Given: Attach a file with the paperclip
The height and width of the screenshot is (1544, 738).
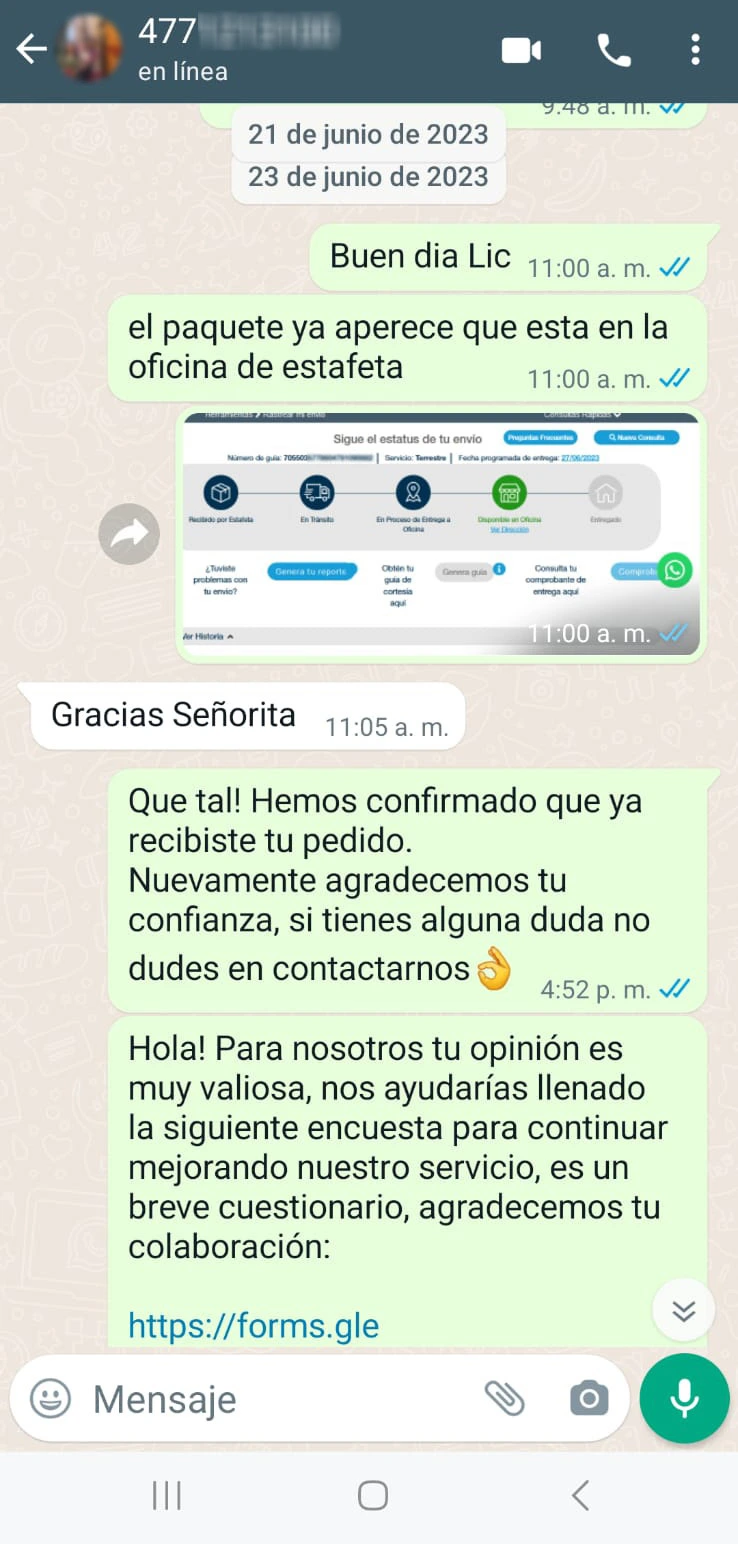Looking at the screenshot, I should (505, 1398).
